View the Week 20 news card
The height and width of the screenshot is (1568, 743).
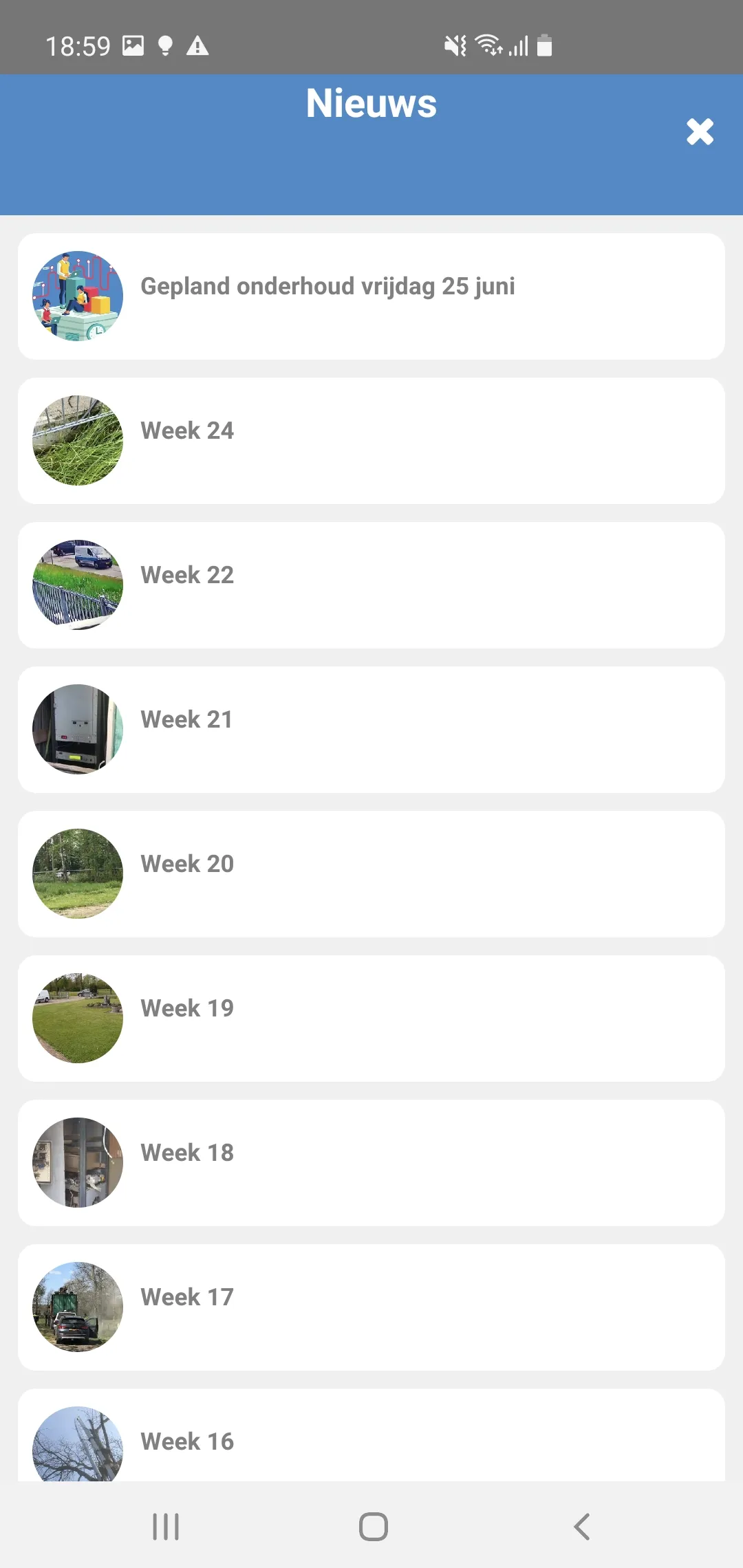(371, 874)
